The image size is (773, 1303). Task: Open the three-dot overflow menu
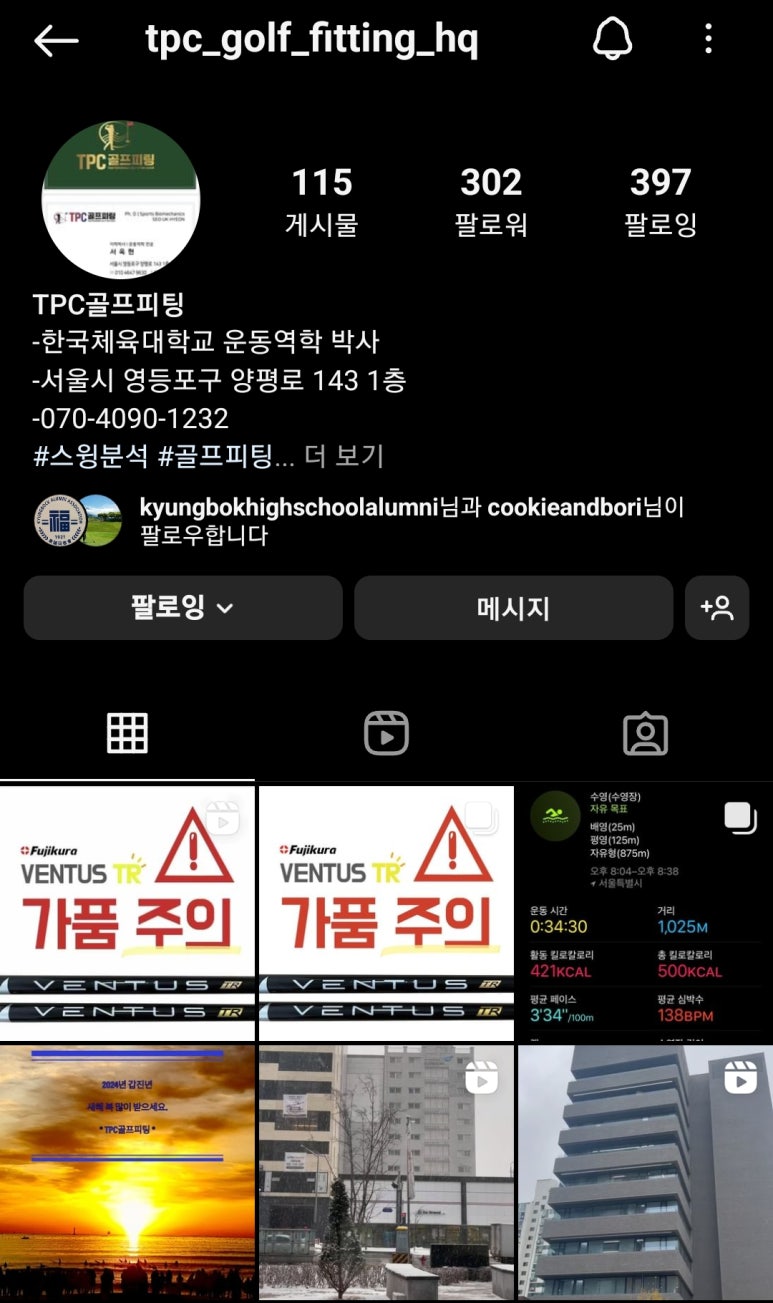pos(708,40)
